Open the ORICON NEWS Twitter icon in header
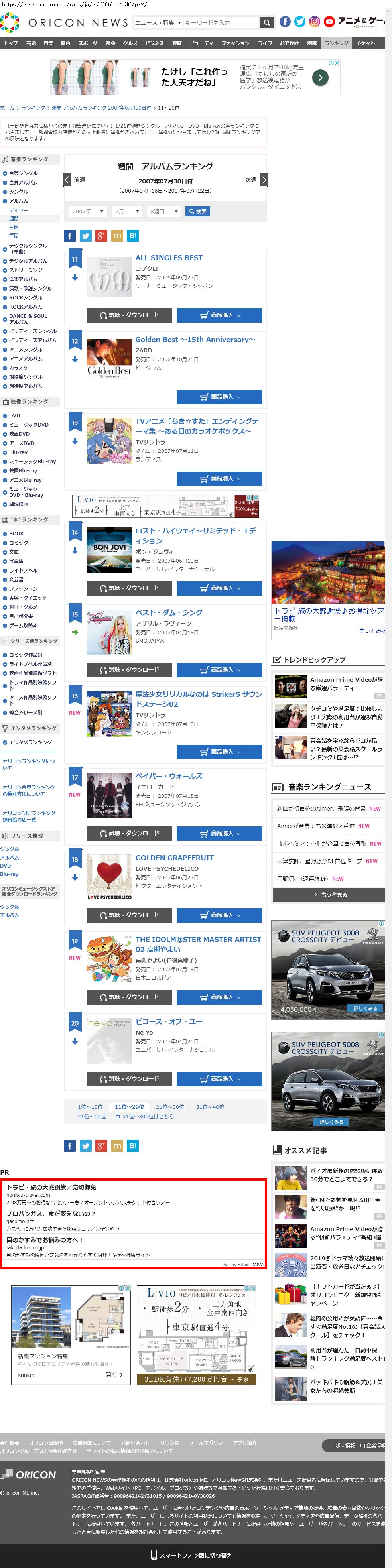 (299, 22)
